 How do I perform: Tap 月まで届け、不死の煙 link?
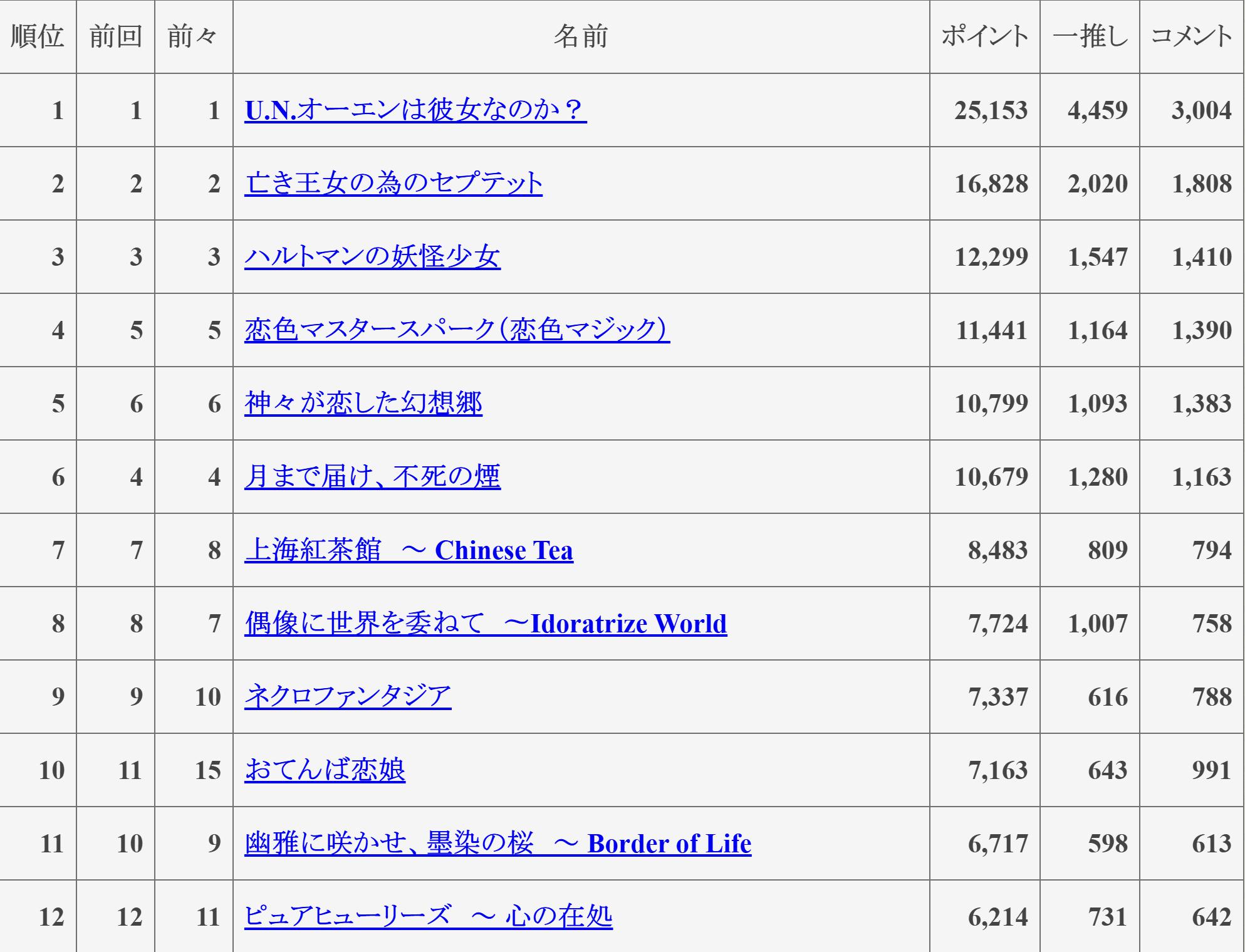372,477
